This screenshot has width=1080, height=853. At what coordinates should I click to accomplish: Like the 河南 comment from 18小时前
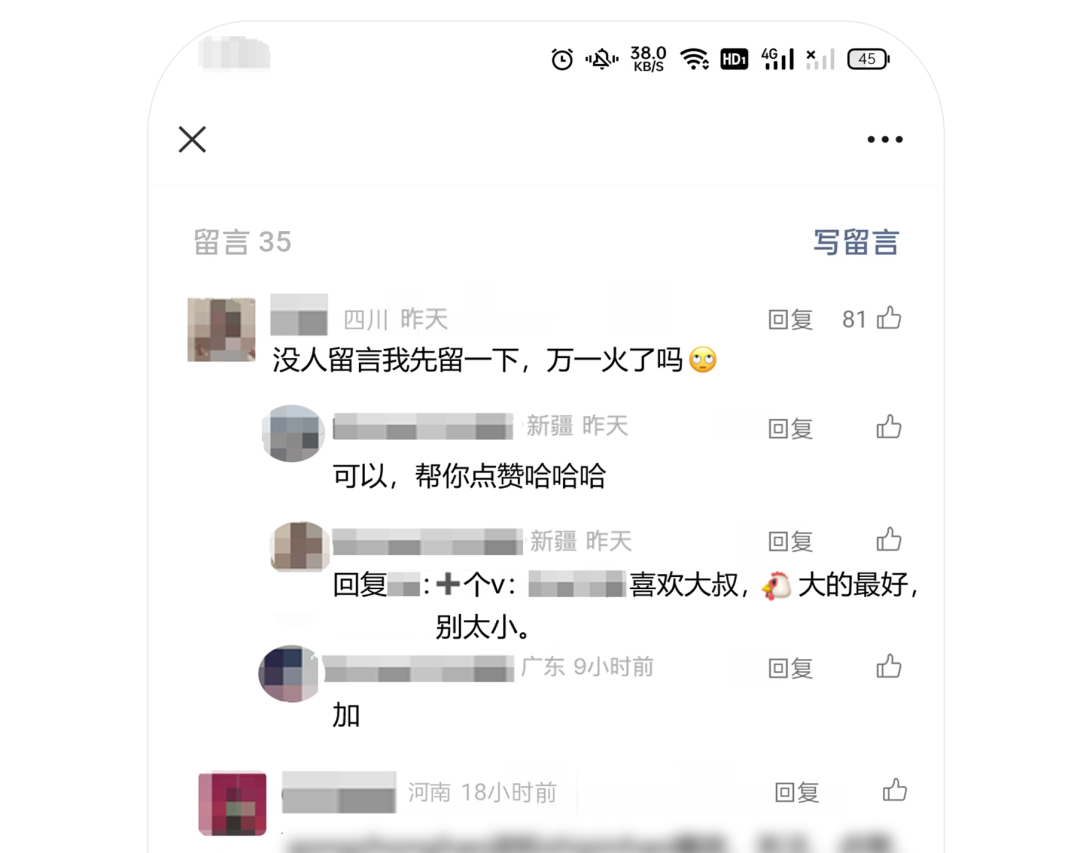894,791
